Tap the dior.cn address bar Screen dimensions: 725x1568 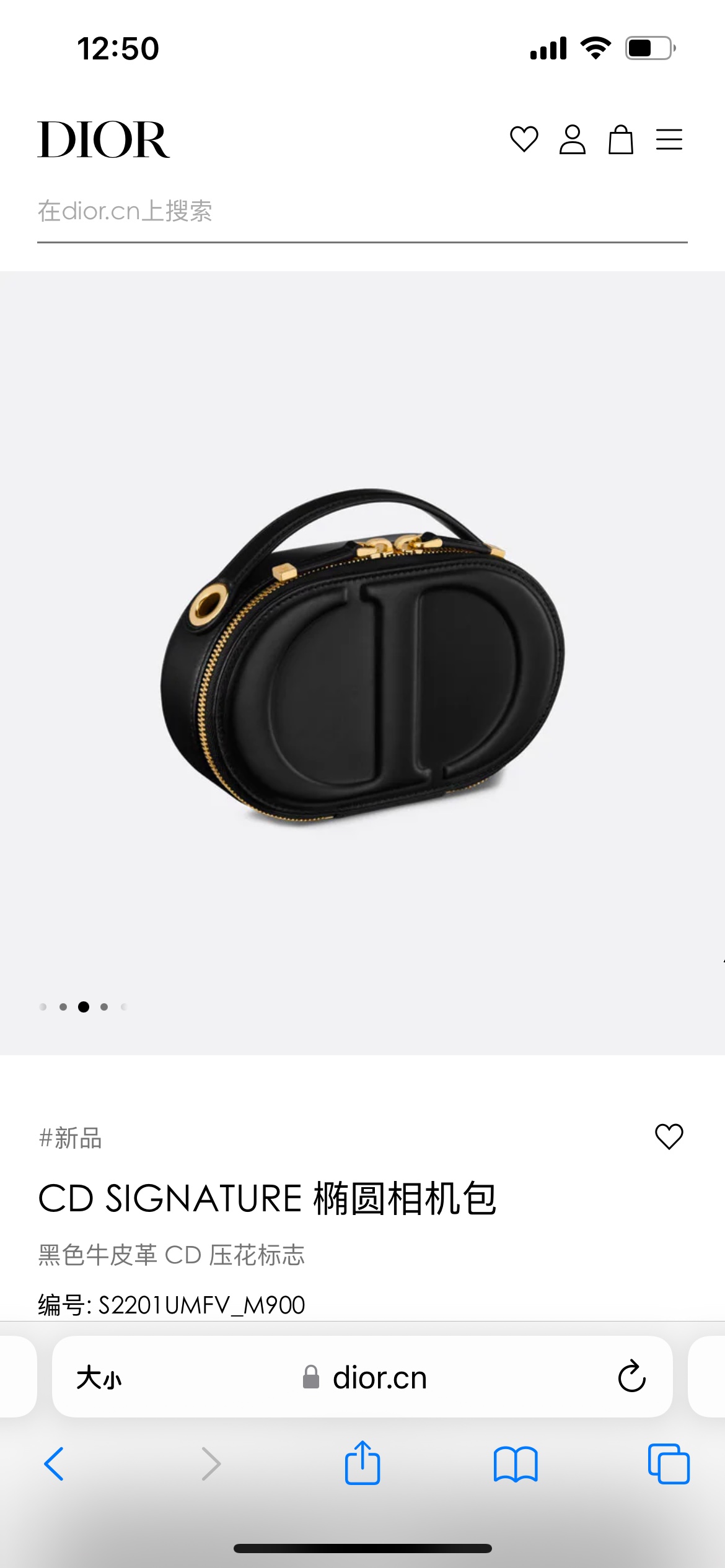[x=362, y=1377]
